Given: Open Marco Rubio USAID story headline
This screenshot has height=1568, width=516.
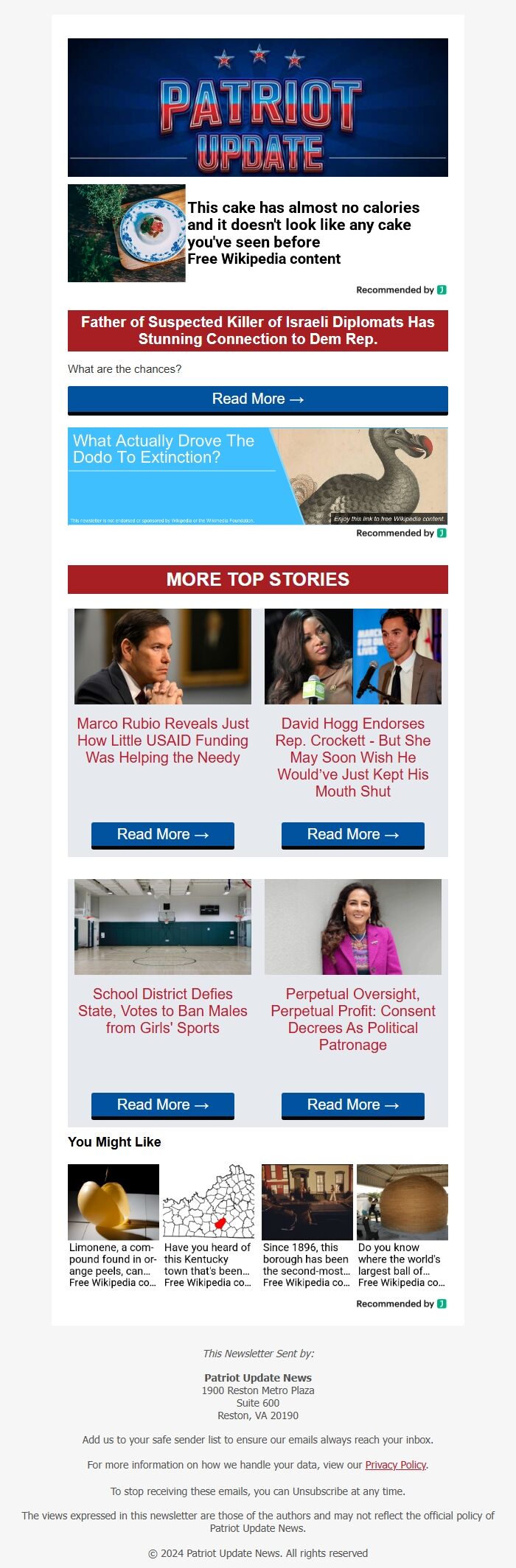Looking at the screenshot, I should (x=163, y=741).
